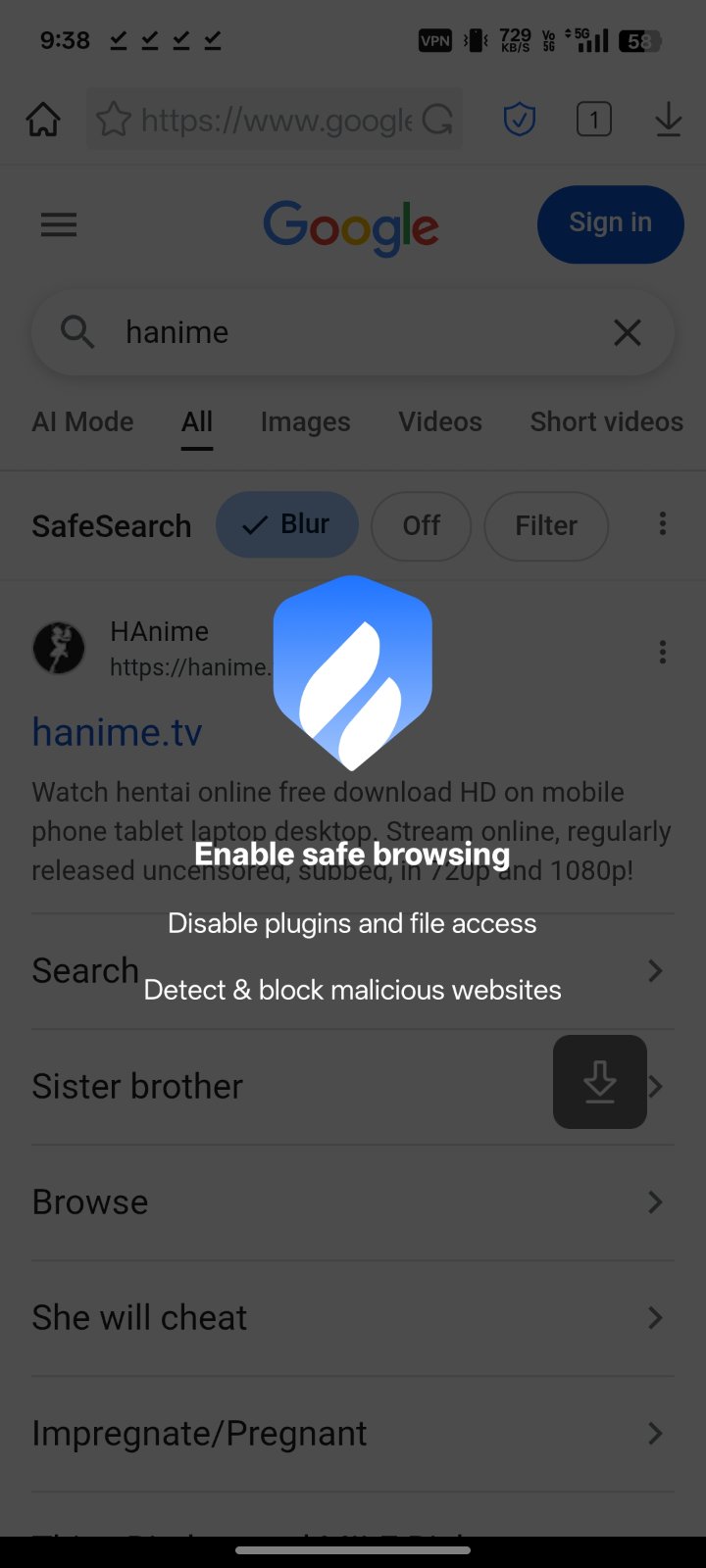Switch to the AI Mode tab
This screenshot has width=706, height=1568.
pos(82,422)
